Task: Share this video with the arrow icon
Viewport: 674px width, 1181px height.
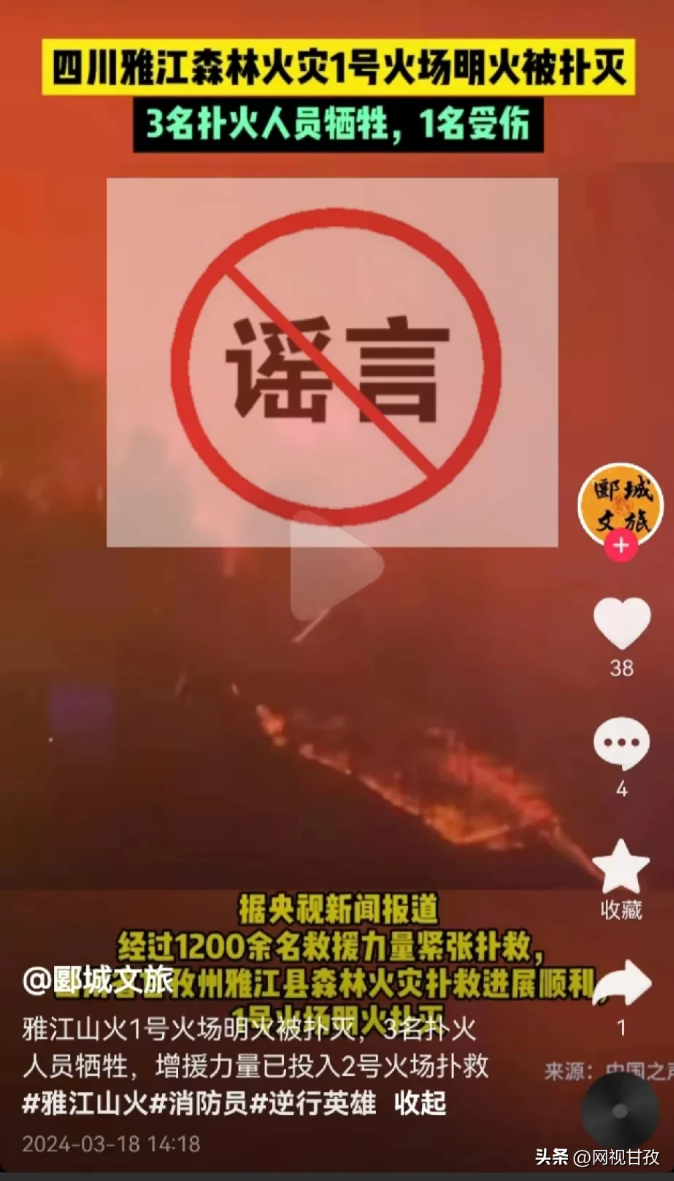Action: (621, 986)
